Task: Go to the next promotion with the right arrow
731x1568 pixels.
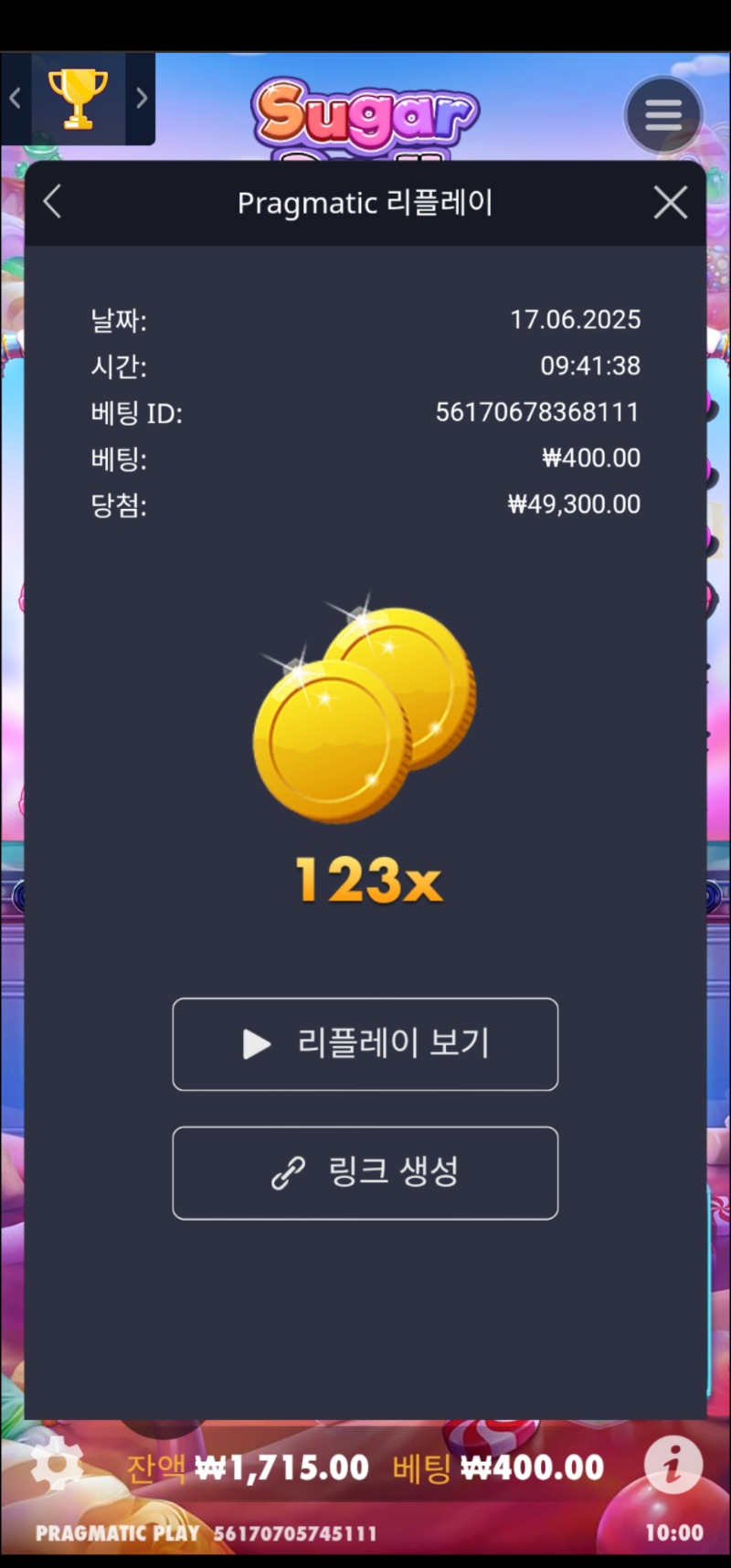Action: (141, 98)
